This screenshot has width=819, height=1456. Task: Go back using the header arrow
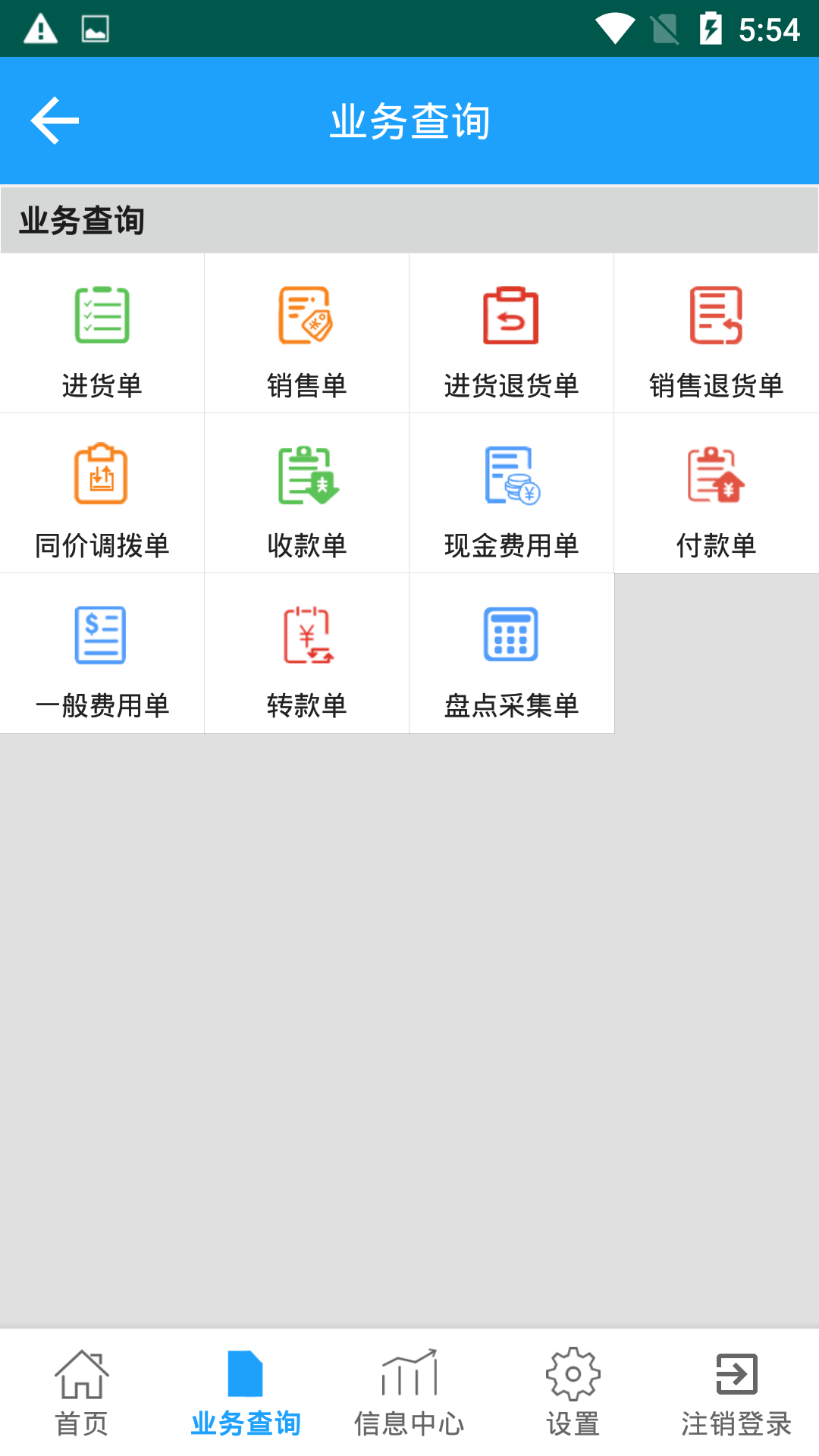(55, 121)
